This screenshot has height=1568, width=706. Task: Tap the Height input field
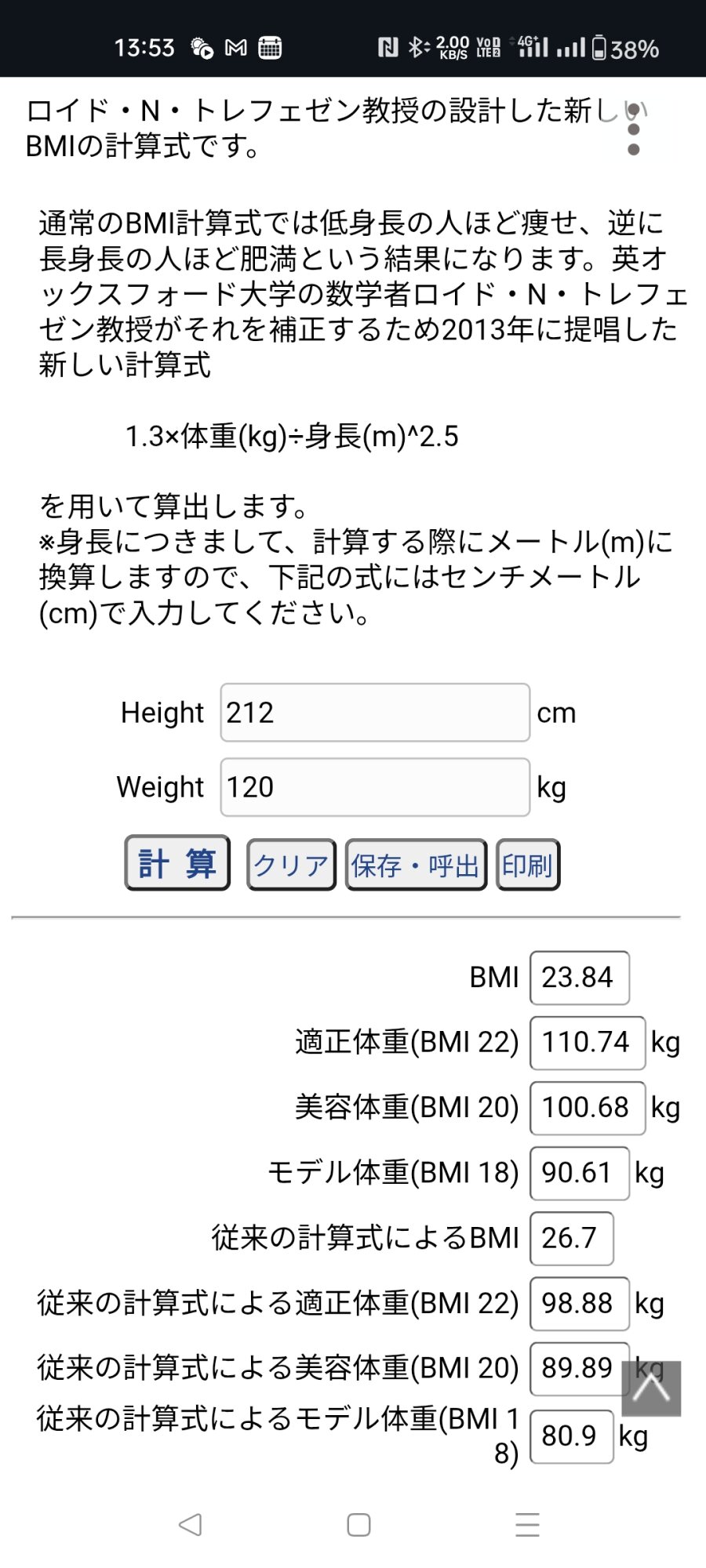pos(375,713)
